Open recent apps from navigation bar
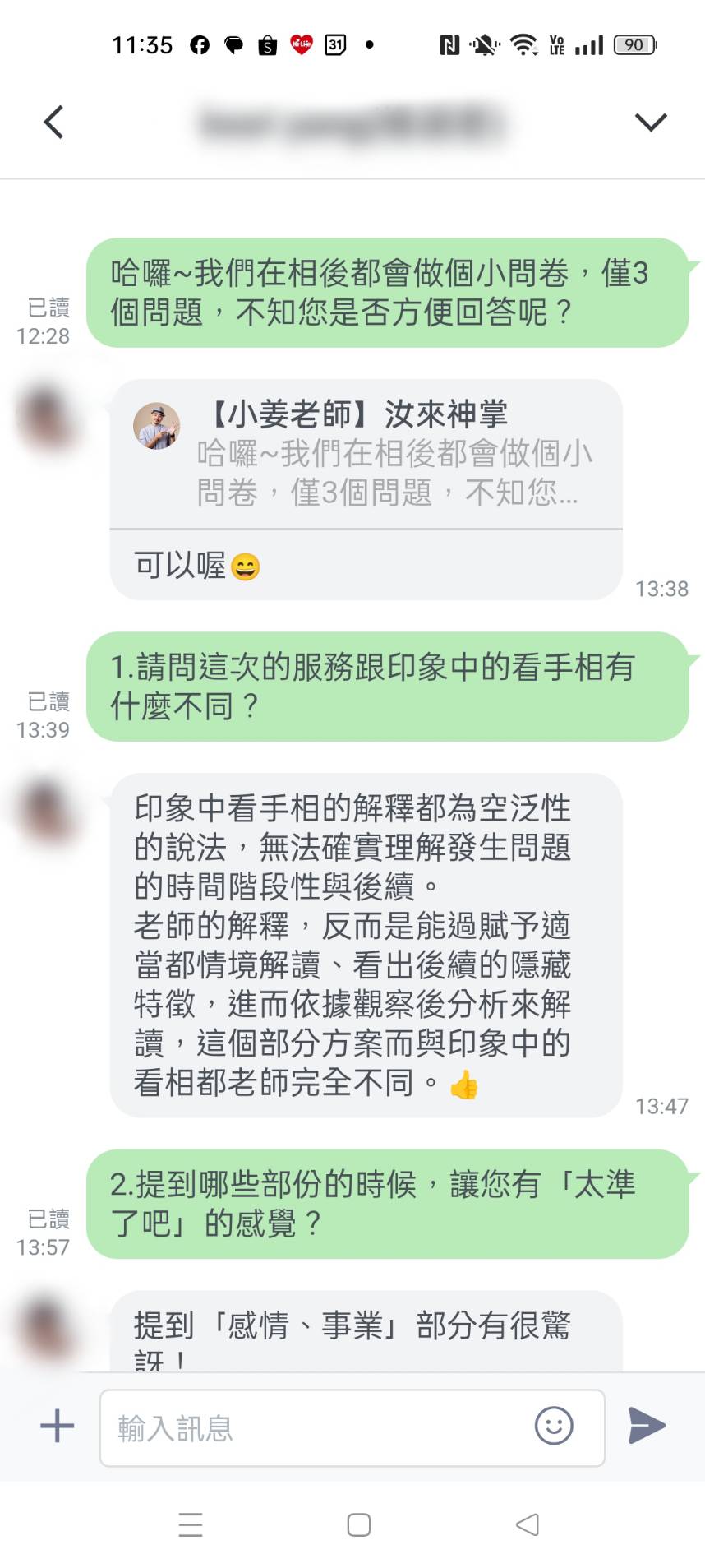This screenshot has height=1568, width=705. [x=191, y=1524]
